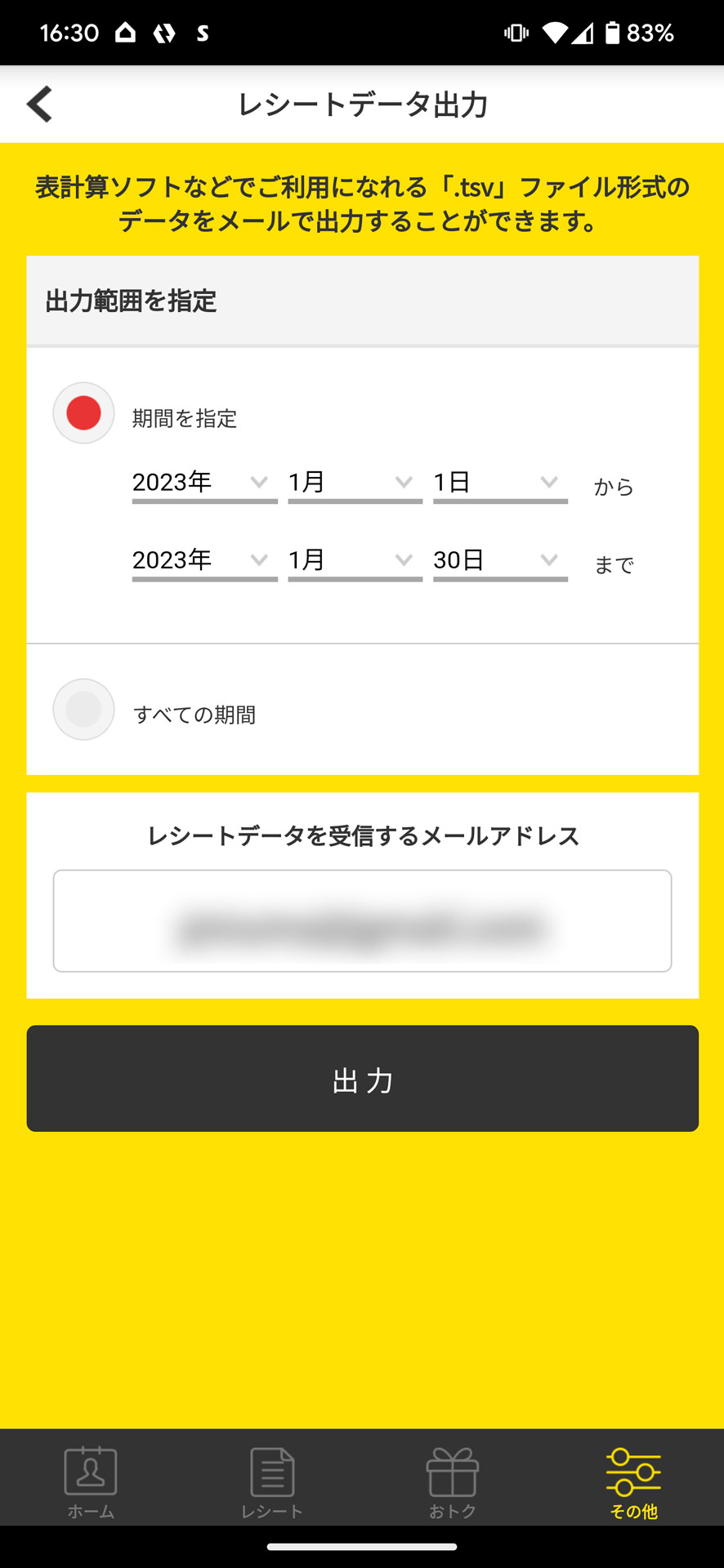
Task: Tap the clock in the status bar
Action: tap(69, 32)
